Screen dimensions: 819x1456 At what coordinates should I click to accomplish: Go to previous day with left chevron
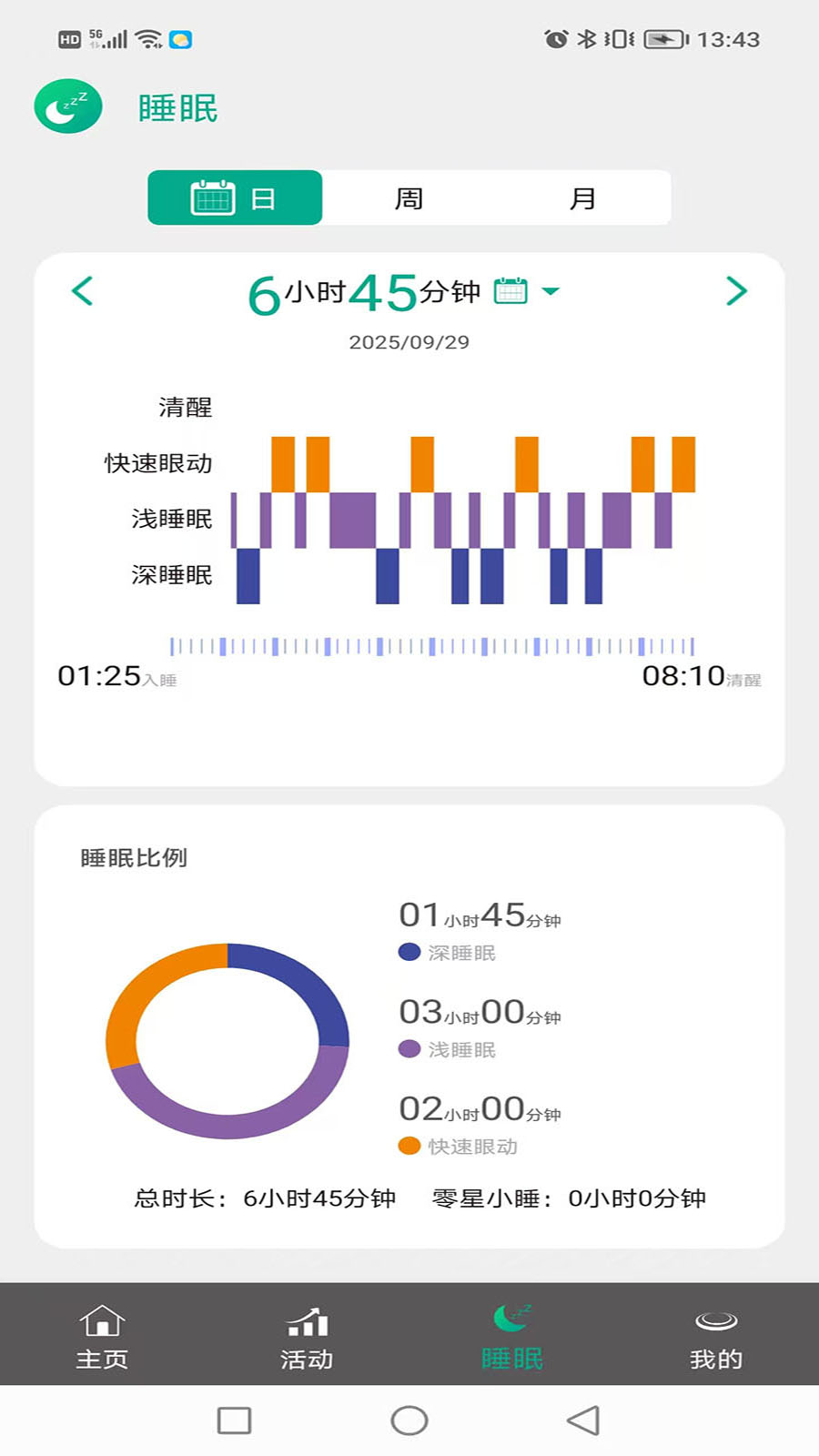(x=82, y=291)
